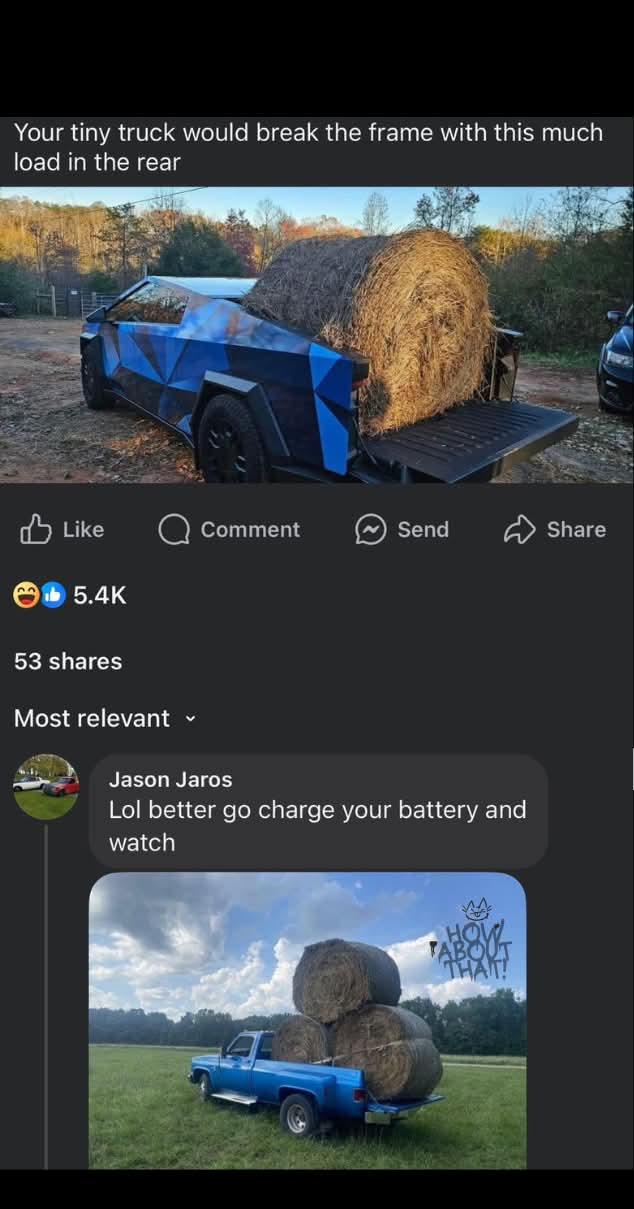This screenshot has height=1209, width=634.
Task: View Jason Jaros's blue truck comment photo
Action: (x=307, y=1020)
